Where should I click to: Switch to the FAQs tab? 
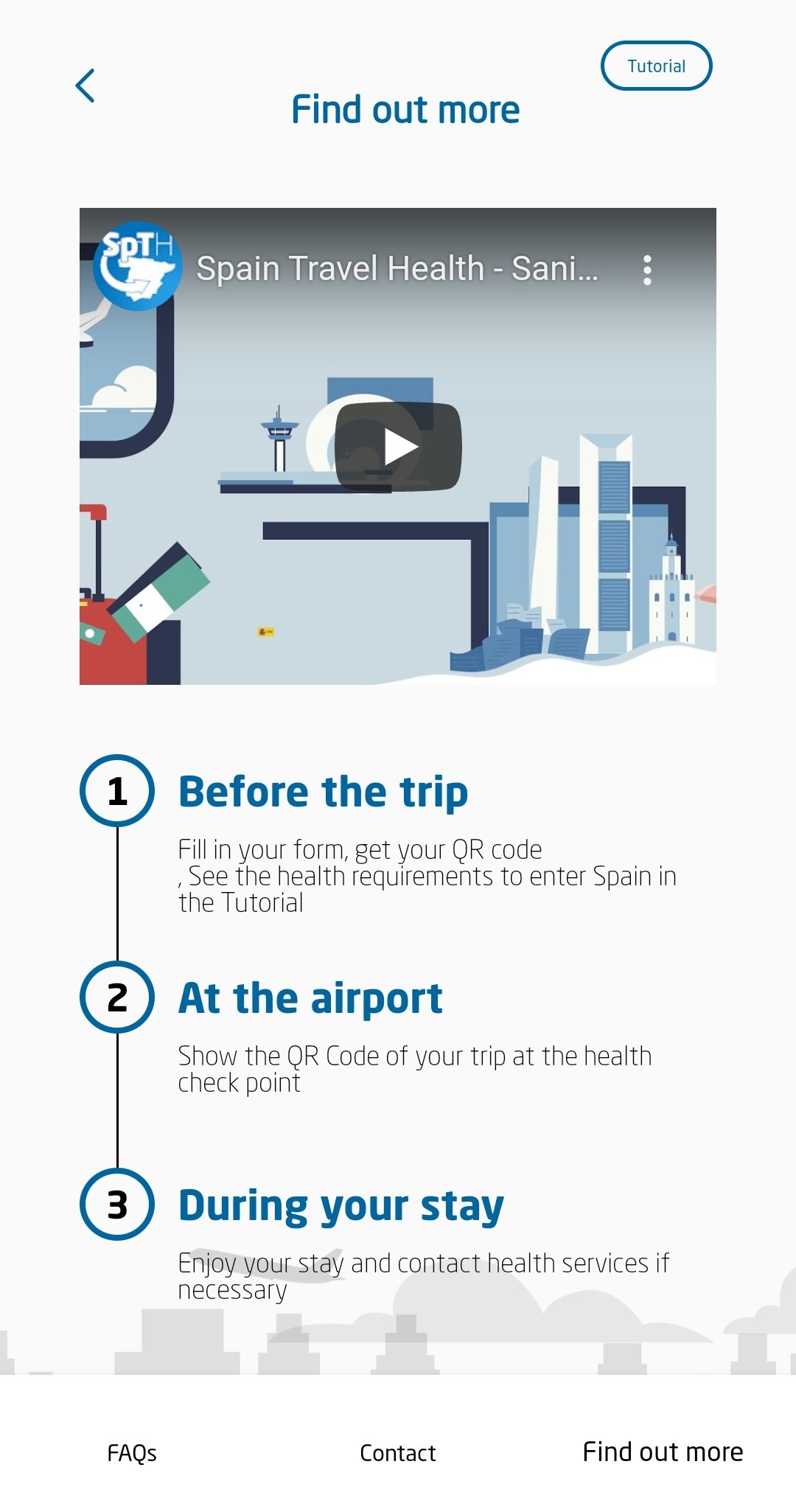click(132, 1453)
